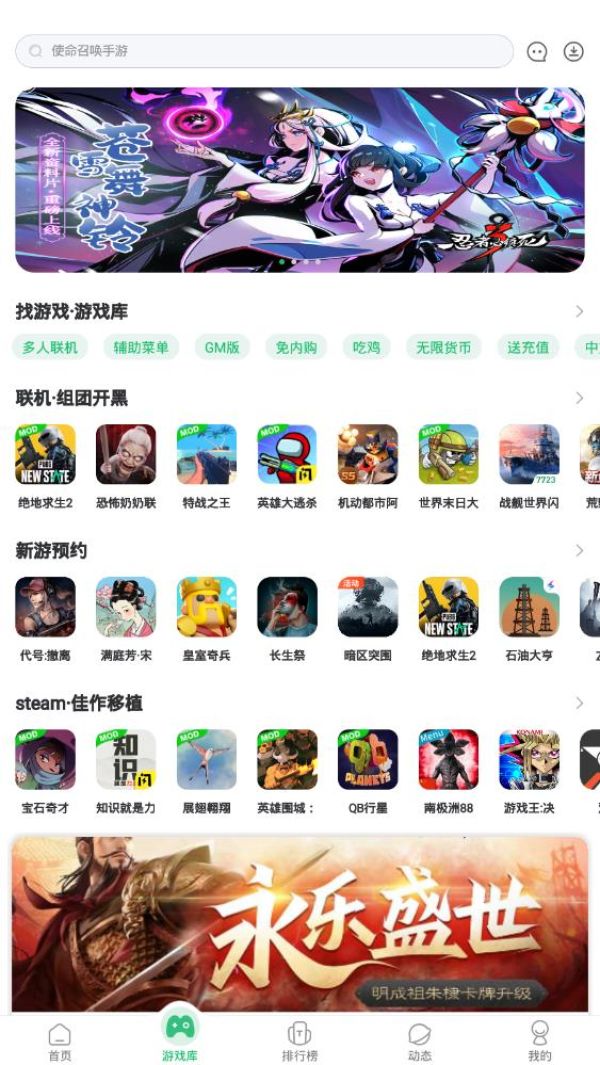Choose the 吃鸡 category chip

(367, 347)
